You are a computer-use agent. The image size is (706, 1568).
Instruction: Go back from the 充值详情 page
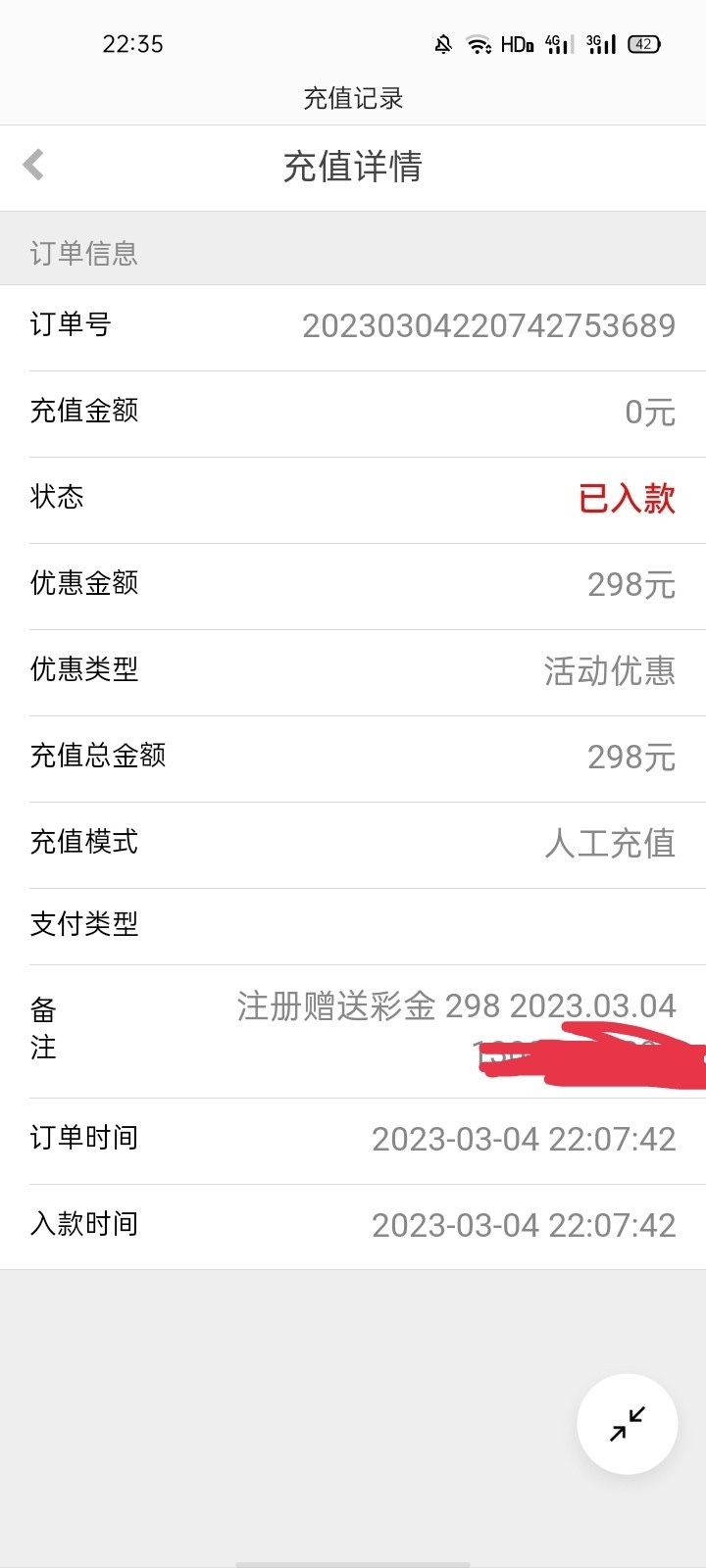click(x=34, y=165)
